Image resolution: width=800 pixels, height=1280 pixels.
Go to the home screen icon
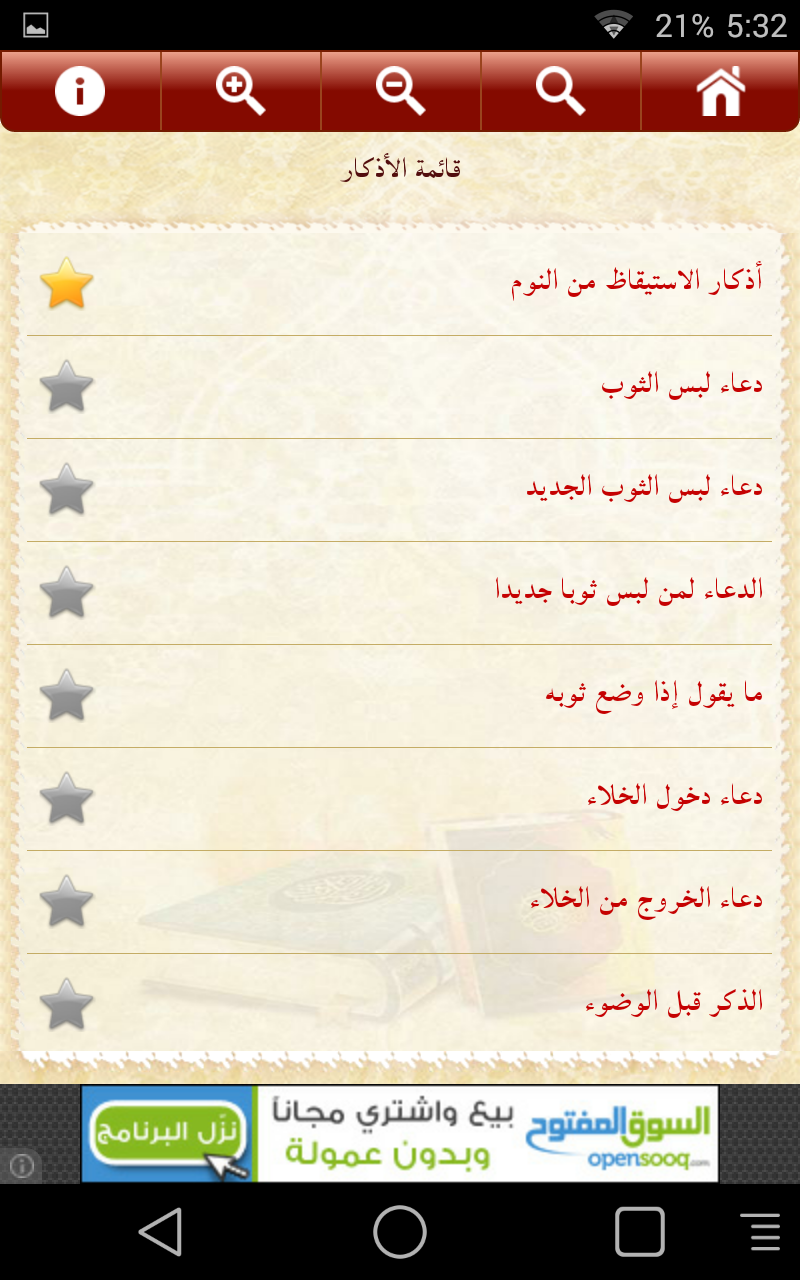[x=720, y=92]
